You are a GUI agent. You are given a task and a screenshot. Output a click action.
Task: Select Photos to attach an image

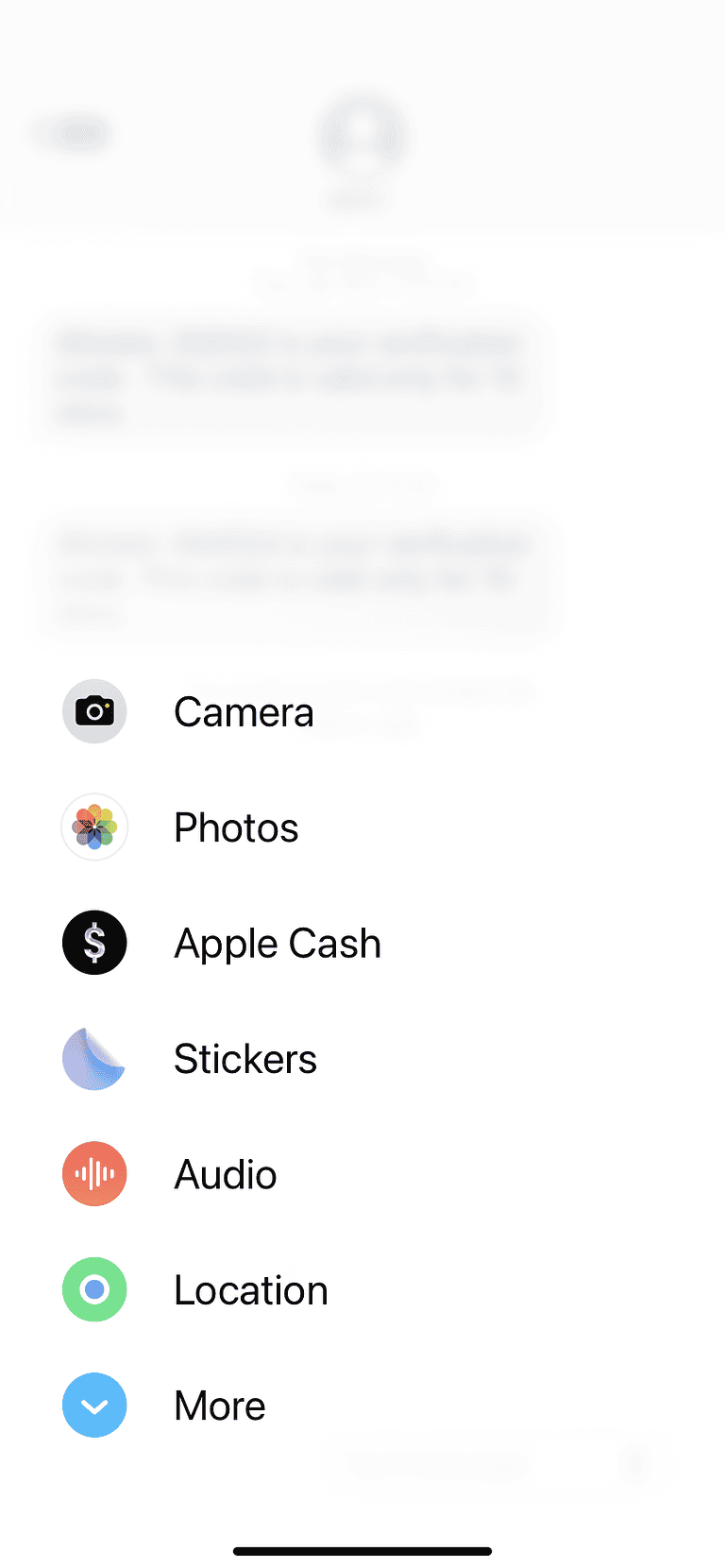point(181,827)
